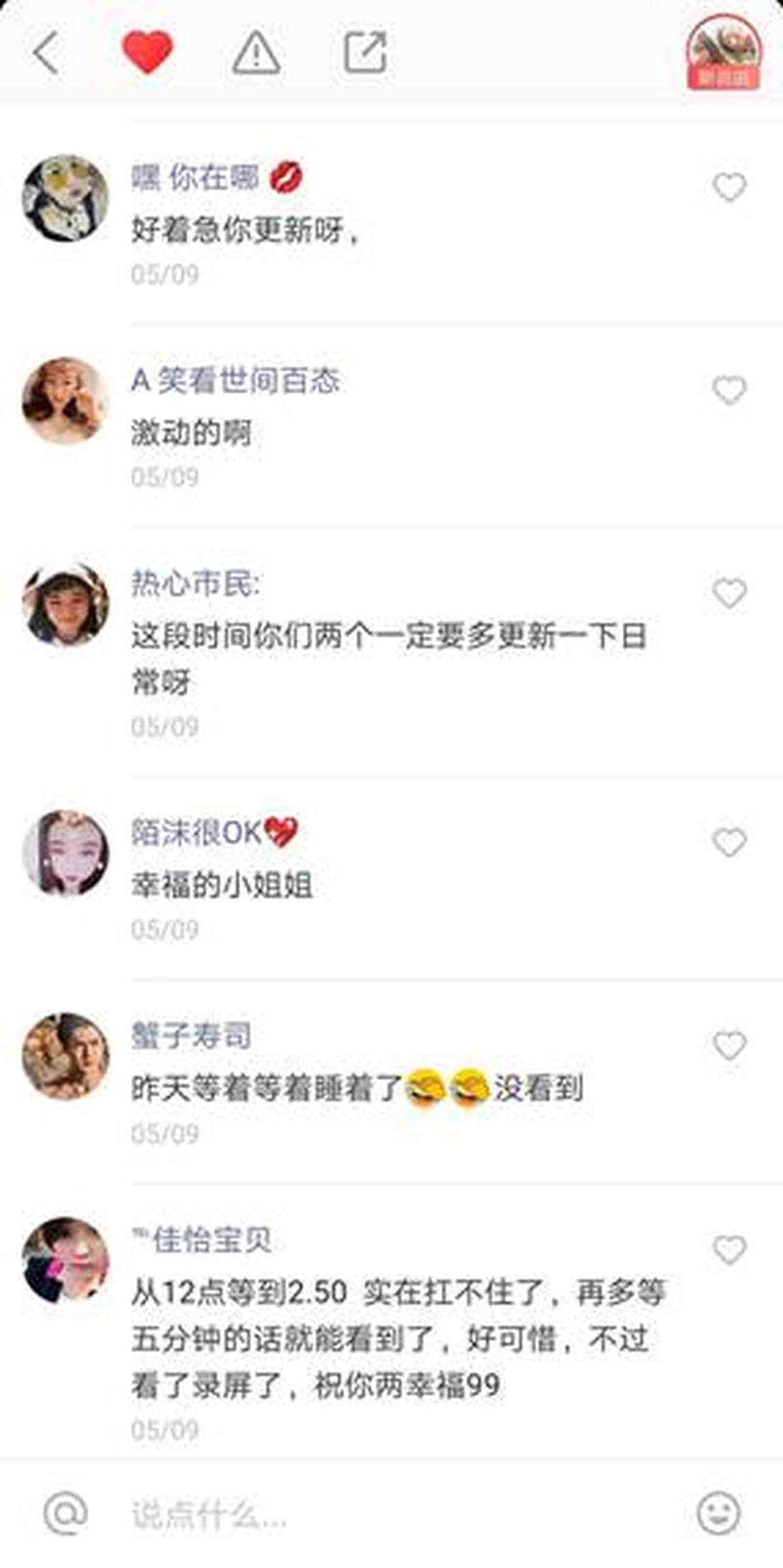
Task: Open the author's avatar at top right
Action: point(724,52)
